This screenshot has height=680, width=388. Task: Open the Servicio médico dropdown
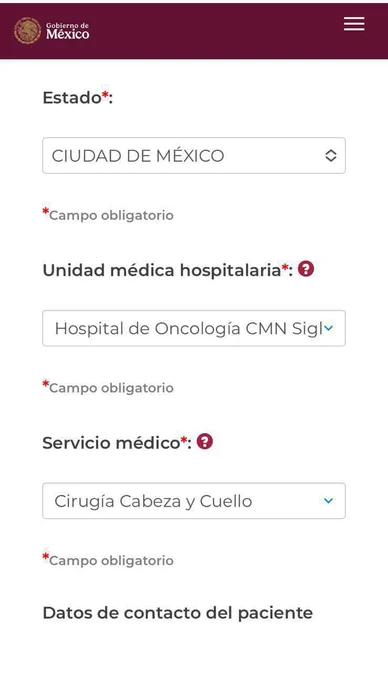pyautogui.click(x=194, y=501)
